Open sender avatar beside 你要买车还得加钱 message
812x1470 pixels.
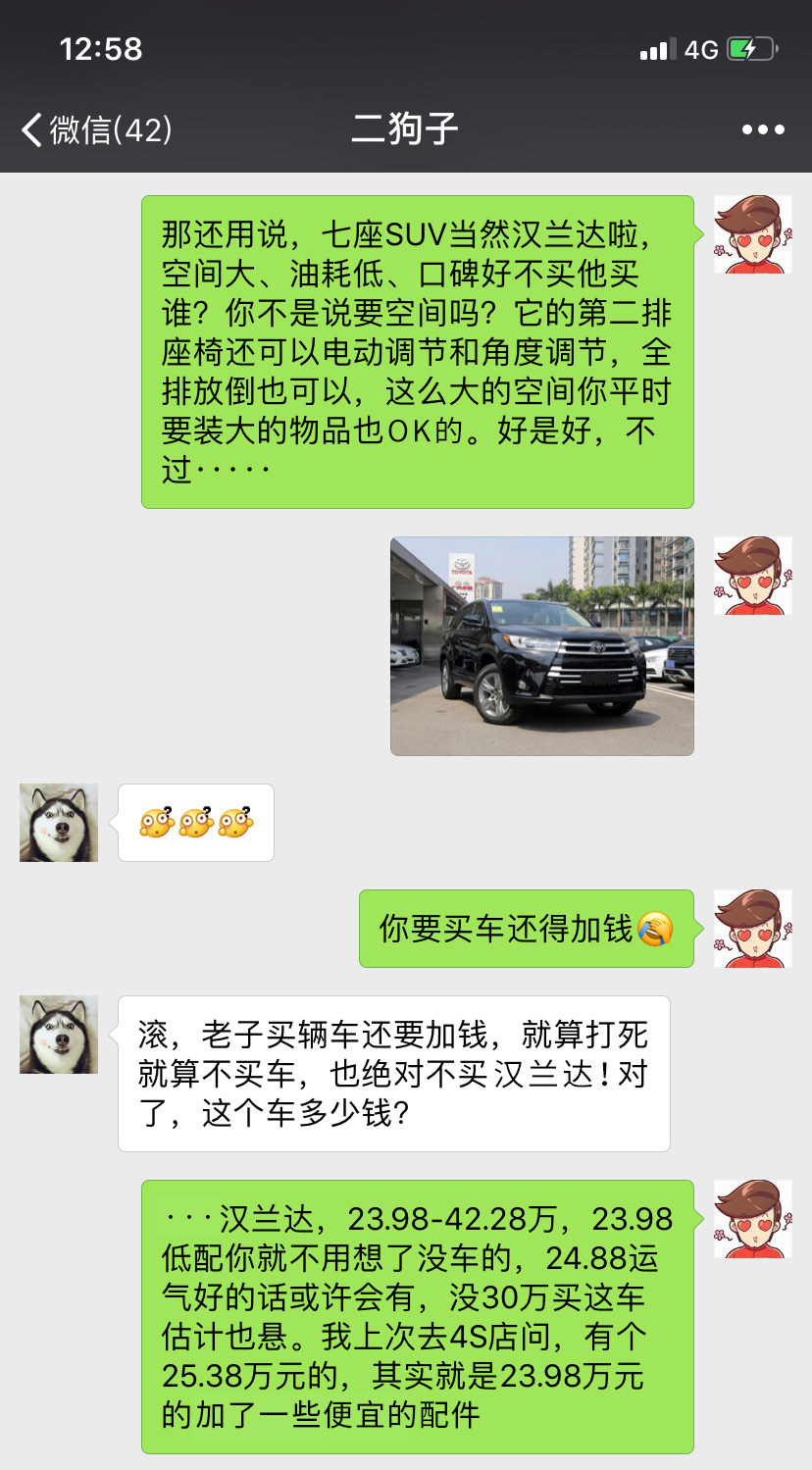point(752,929)
